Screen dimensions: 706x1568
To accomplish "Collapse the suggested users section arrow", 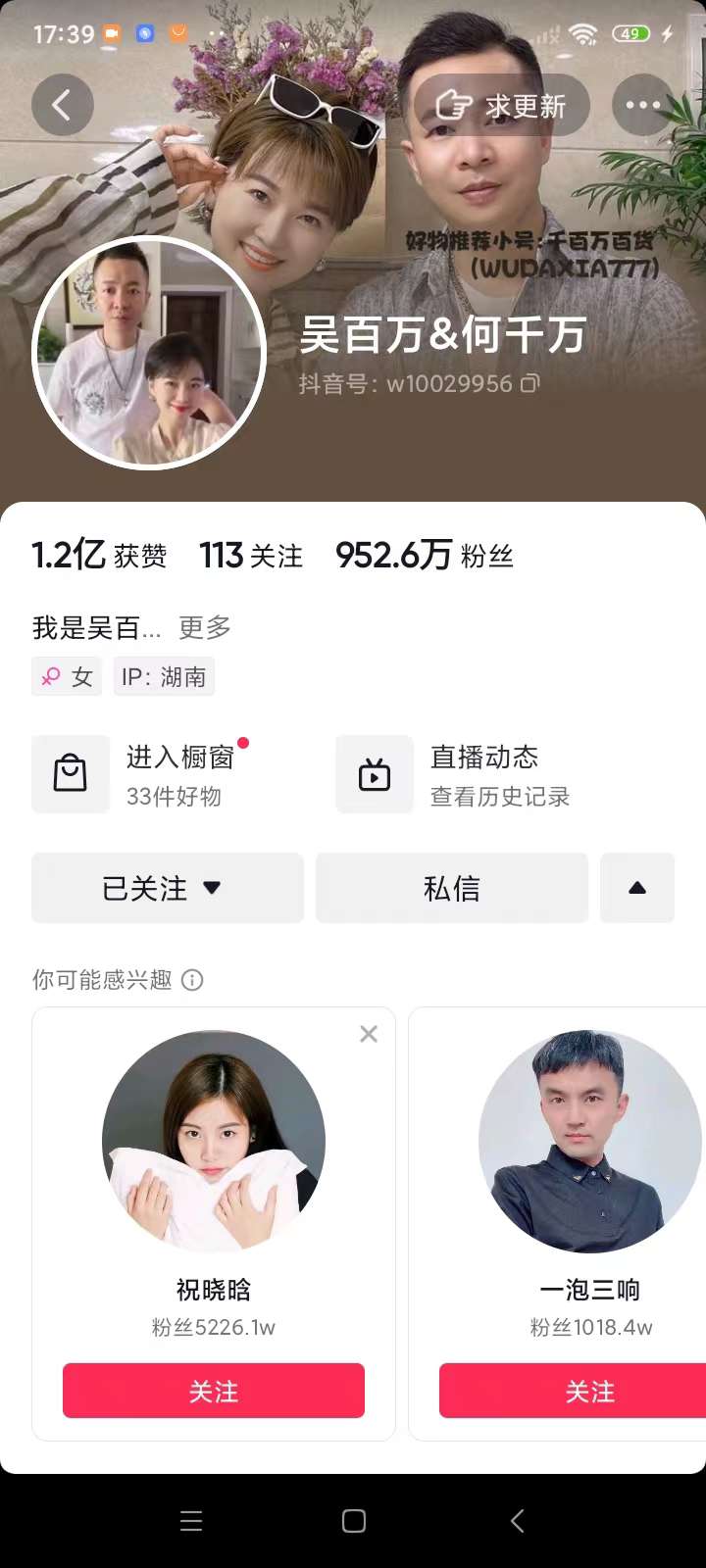I will pyautogui.click(x=637, y=888).
